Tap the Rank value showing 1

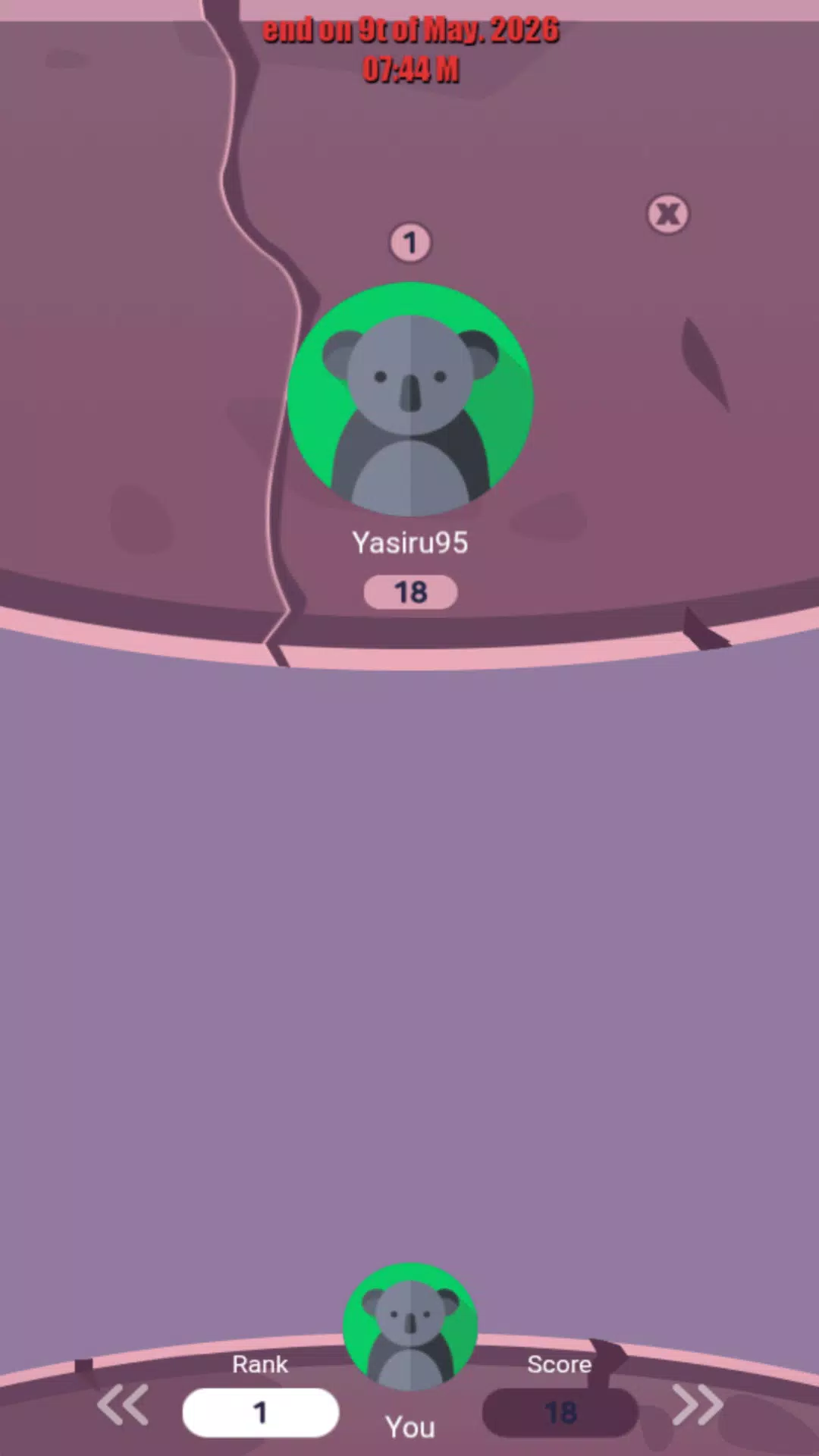pyautogui.click(x=260, y=1410)
